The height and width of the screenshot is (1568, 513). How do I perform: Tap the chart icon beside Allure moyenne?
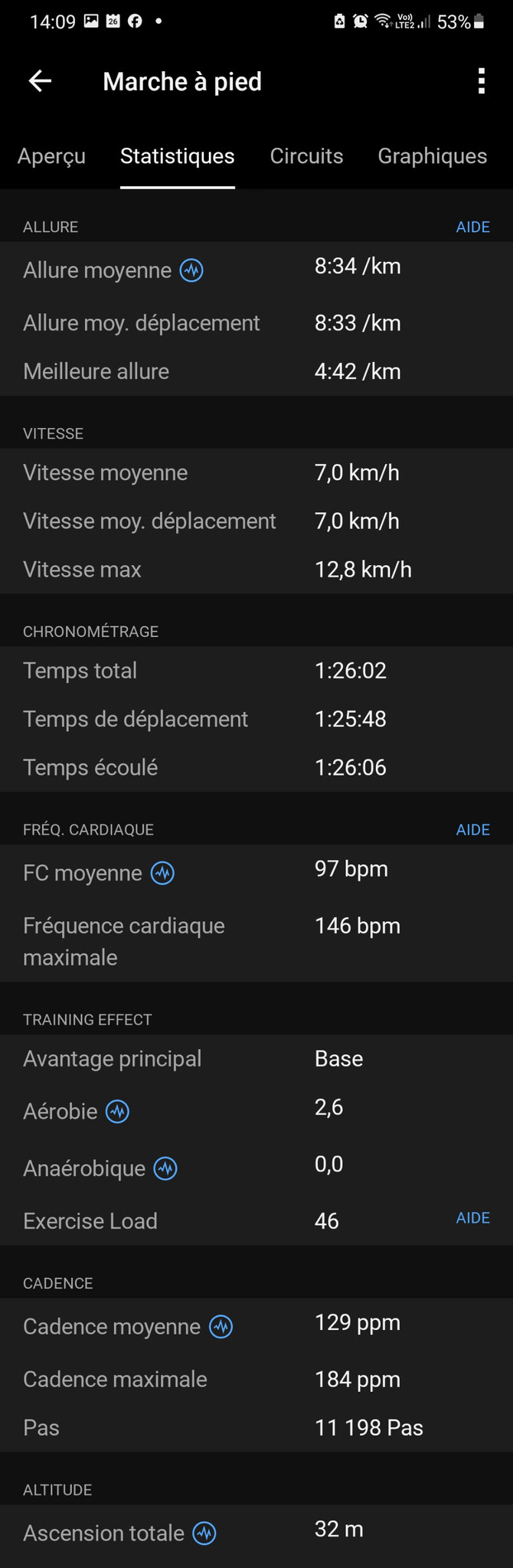pos(191,270)
